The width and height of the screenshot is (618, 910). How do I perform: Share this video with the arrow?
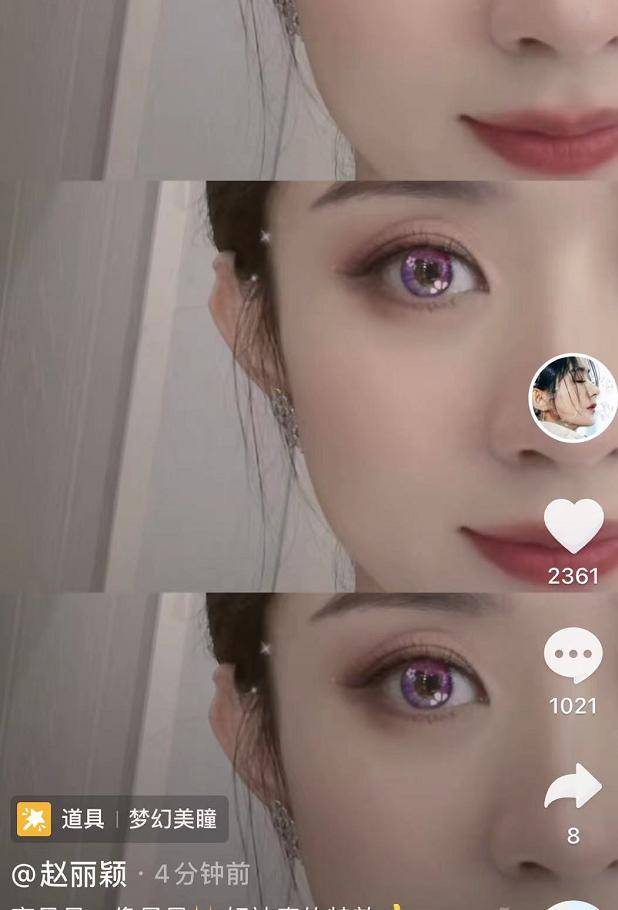tap(573, 788)
